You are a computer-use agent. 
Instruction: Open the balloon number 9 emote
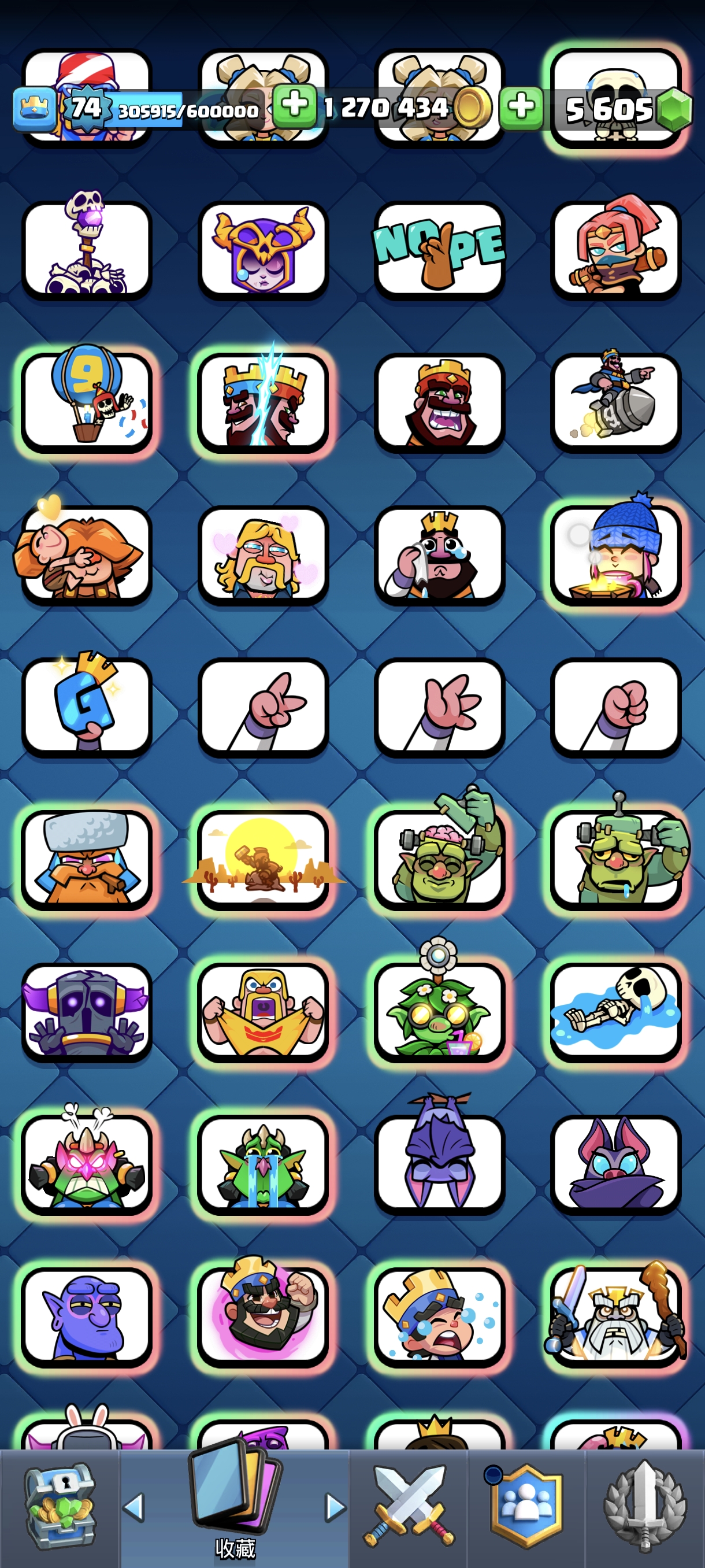[86, 402]
